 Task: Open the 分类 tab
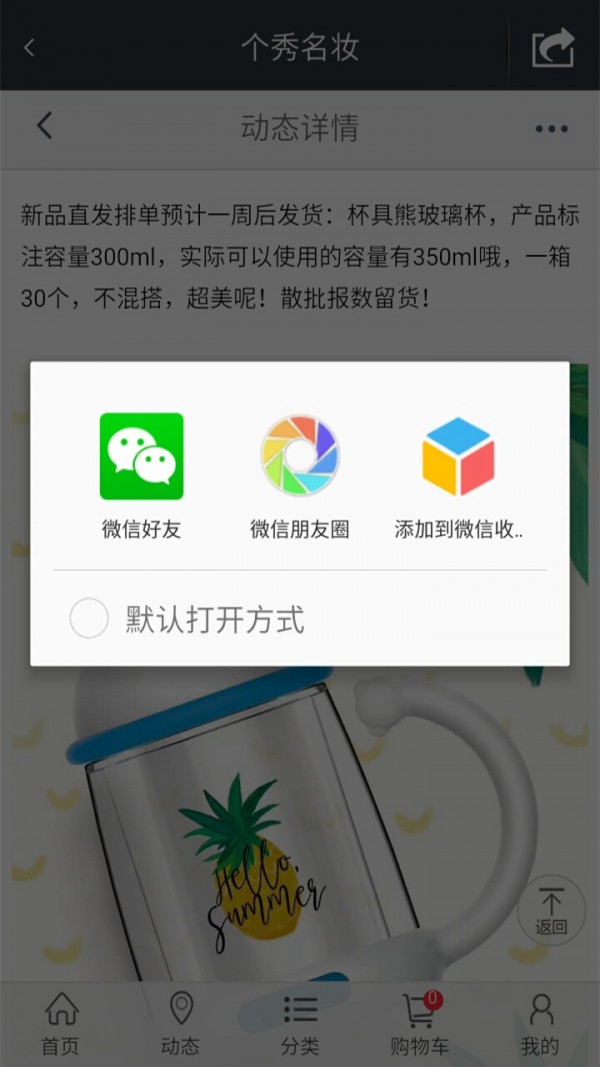[300, 1024]
